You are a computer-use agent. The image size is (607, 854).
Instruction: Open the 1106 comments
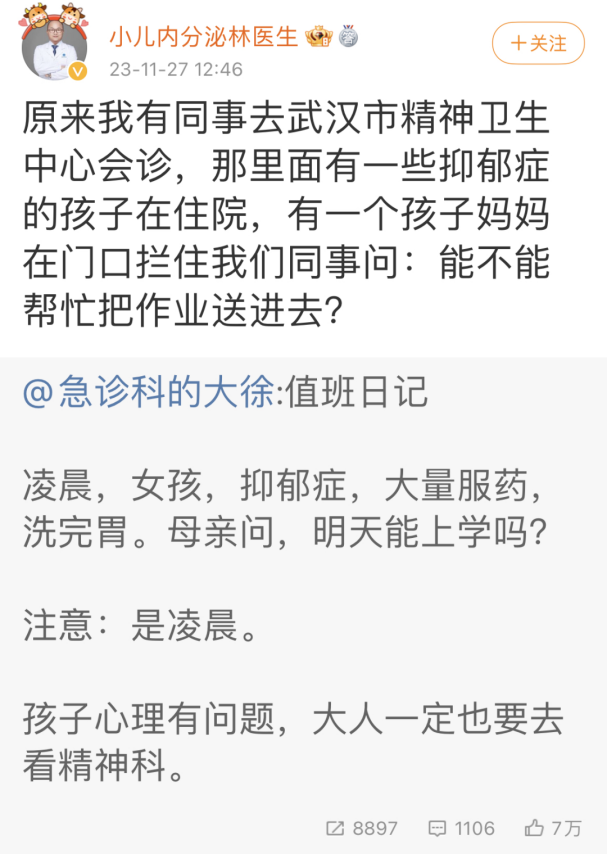click(461, 828)
